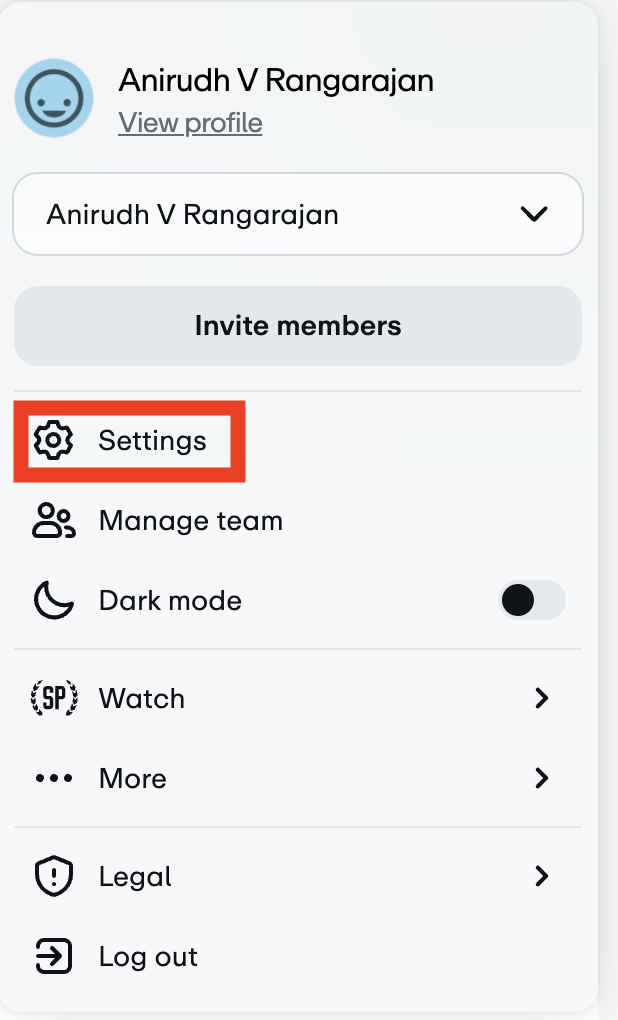Open the View profile link
The image size is (618, 1020).
coord(190,123)
